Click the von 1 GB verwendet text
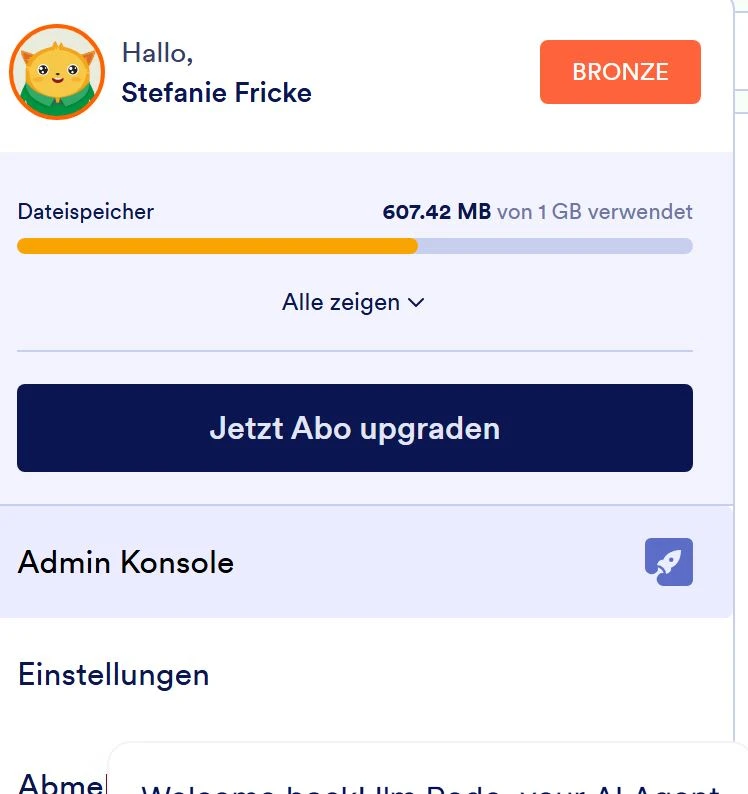This screenshot has width=748, height=794. coord(597,212)
